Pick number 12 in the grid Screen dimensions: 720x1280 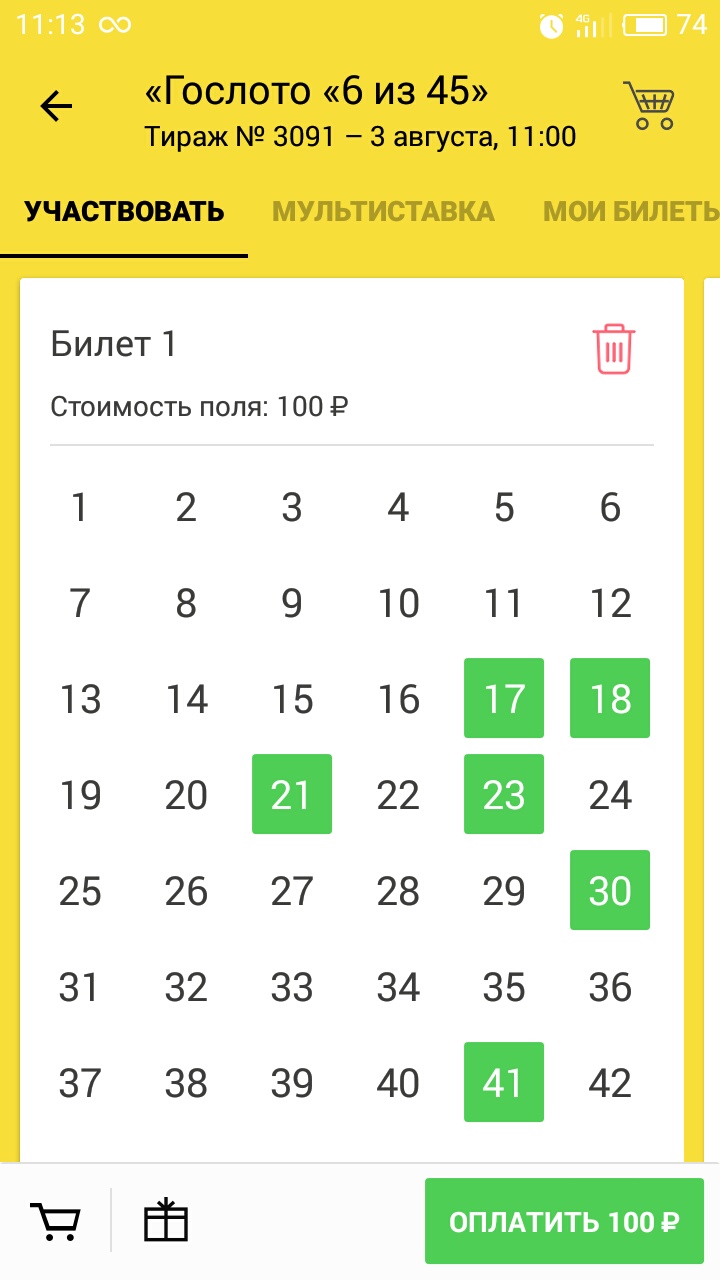tap(610, 604)
